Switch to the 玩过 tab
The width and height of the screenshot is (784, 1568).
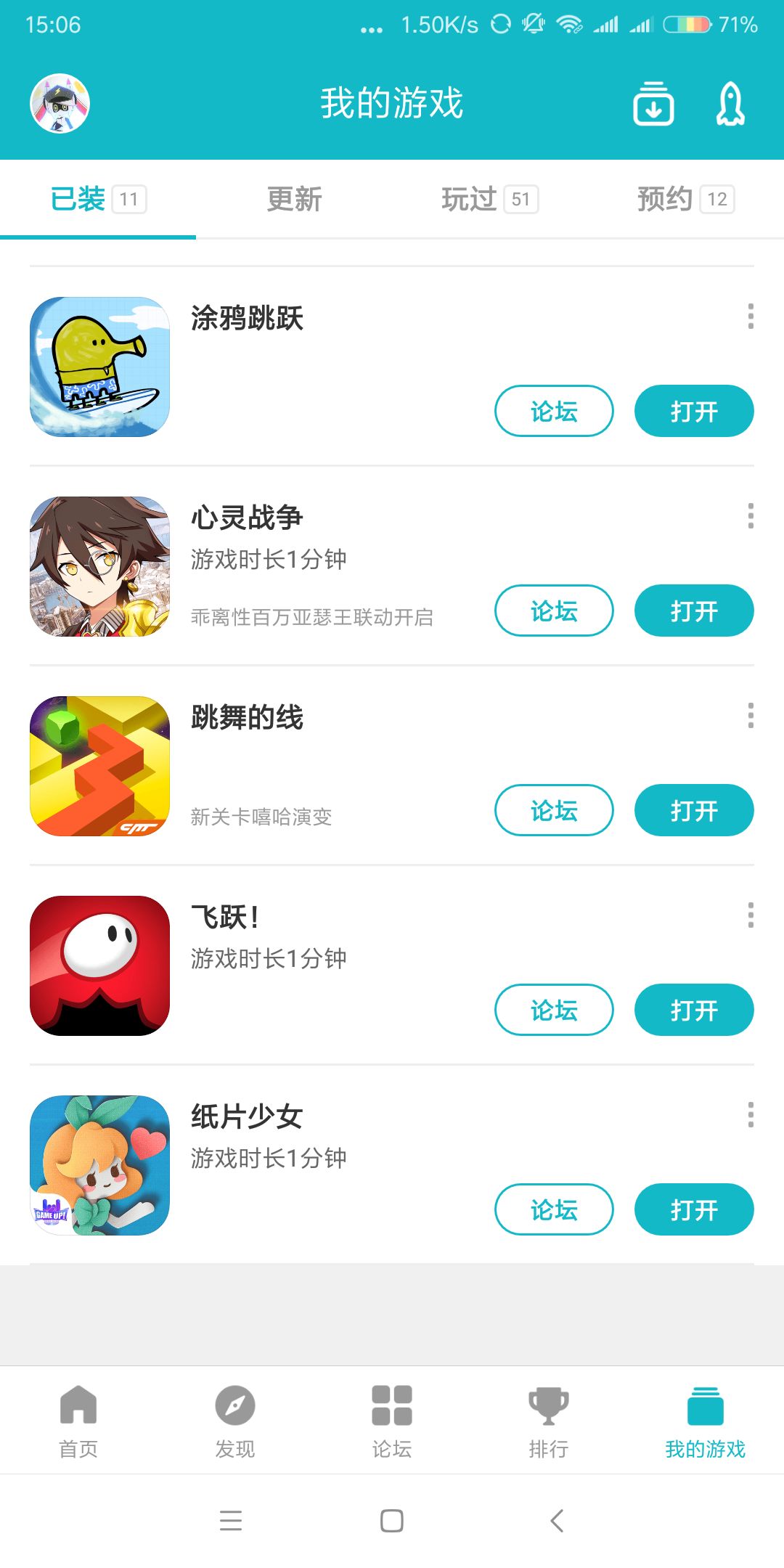click(x=489, y=199)
